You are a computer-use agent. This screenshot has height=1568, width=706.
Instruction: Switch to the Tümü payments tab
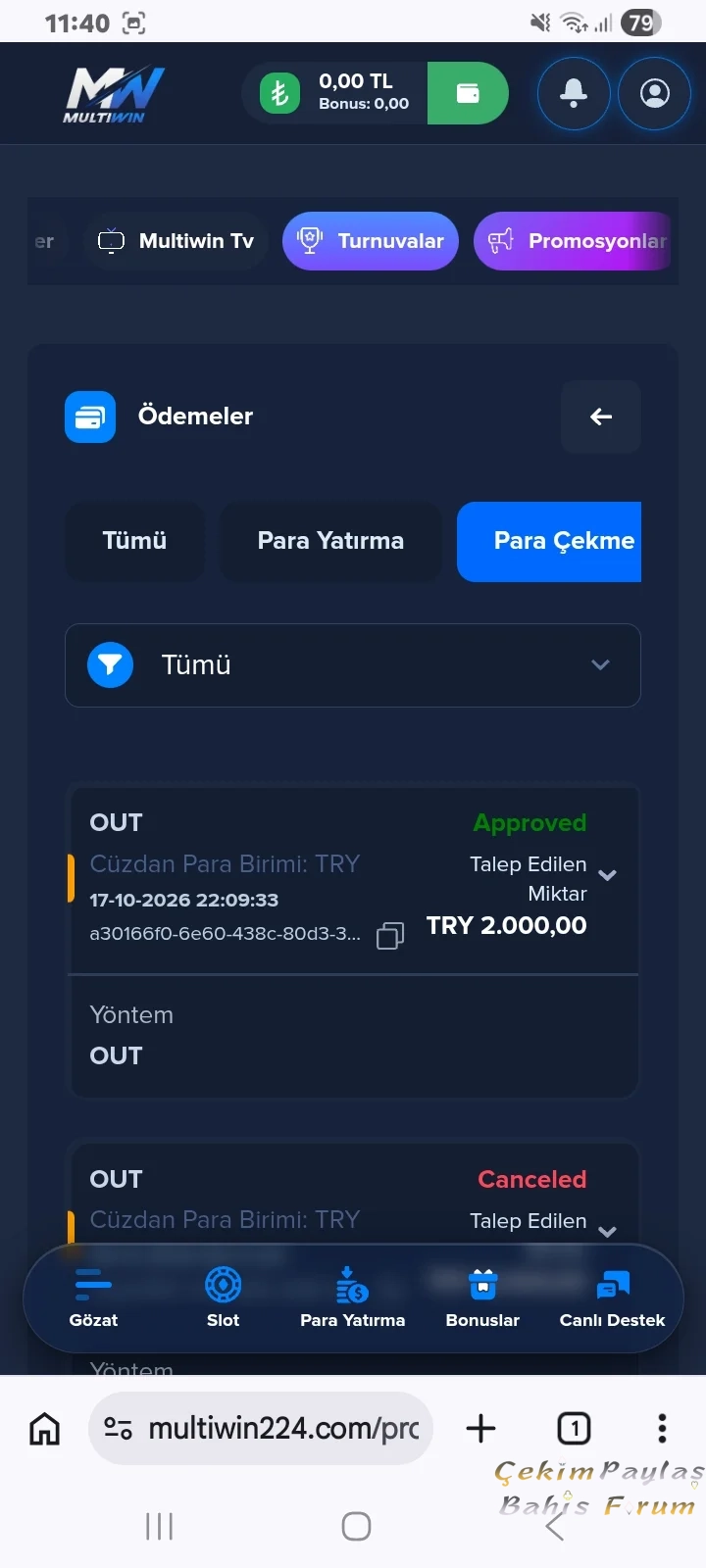134,541
